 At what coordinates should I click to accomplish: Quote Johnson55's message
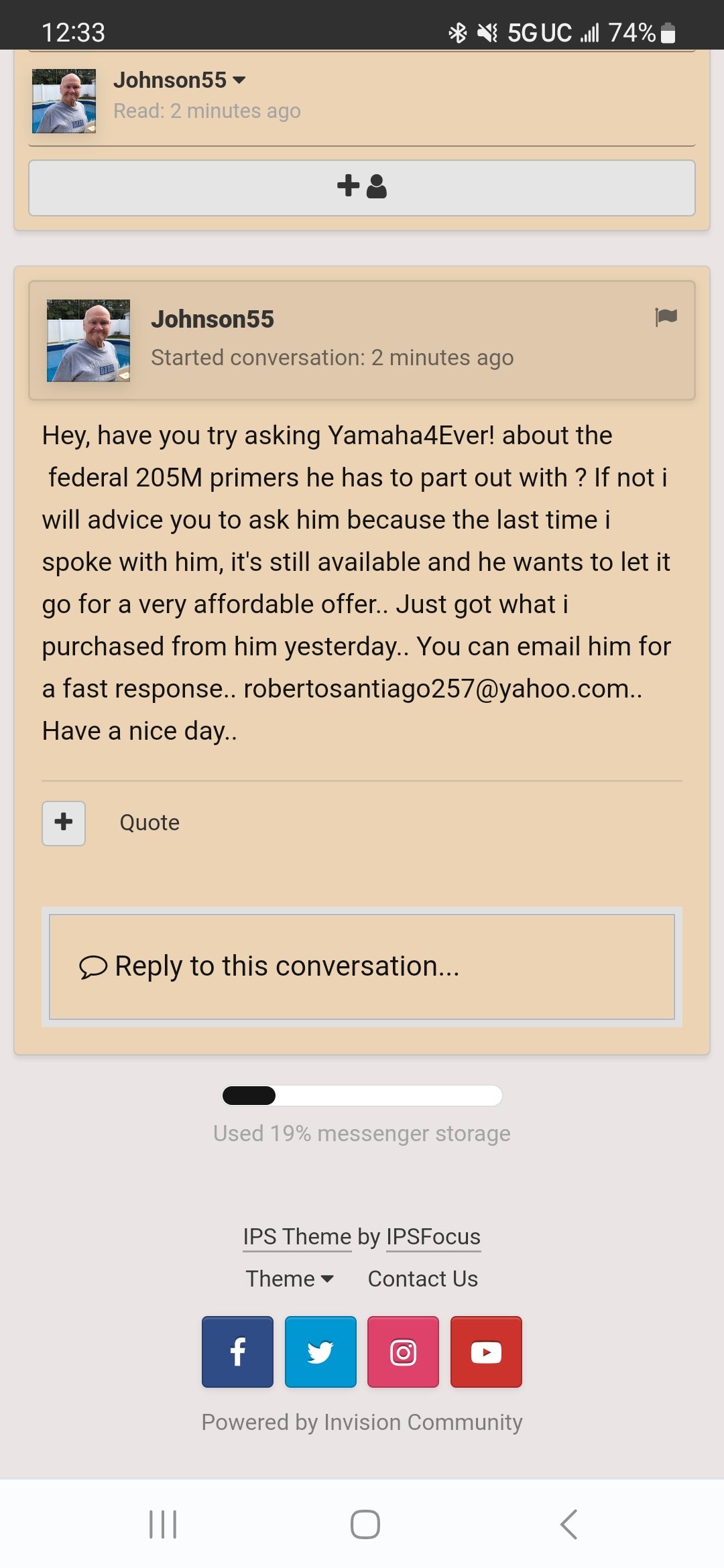149,823
